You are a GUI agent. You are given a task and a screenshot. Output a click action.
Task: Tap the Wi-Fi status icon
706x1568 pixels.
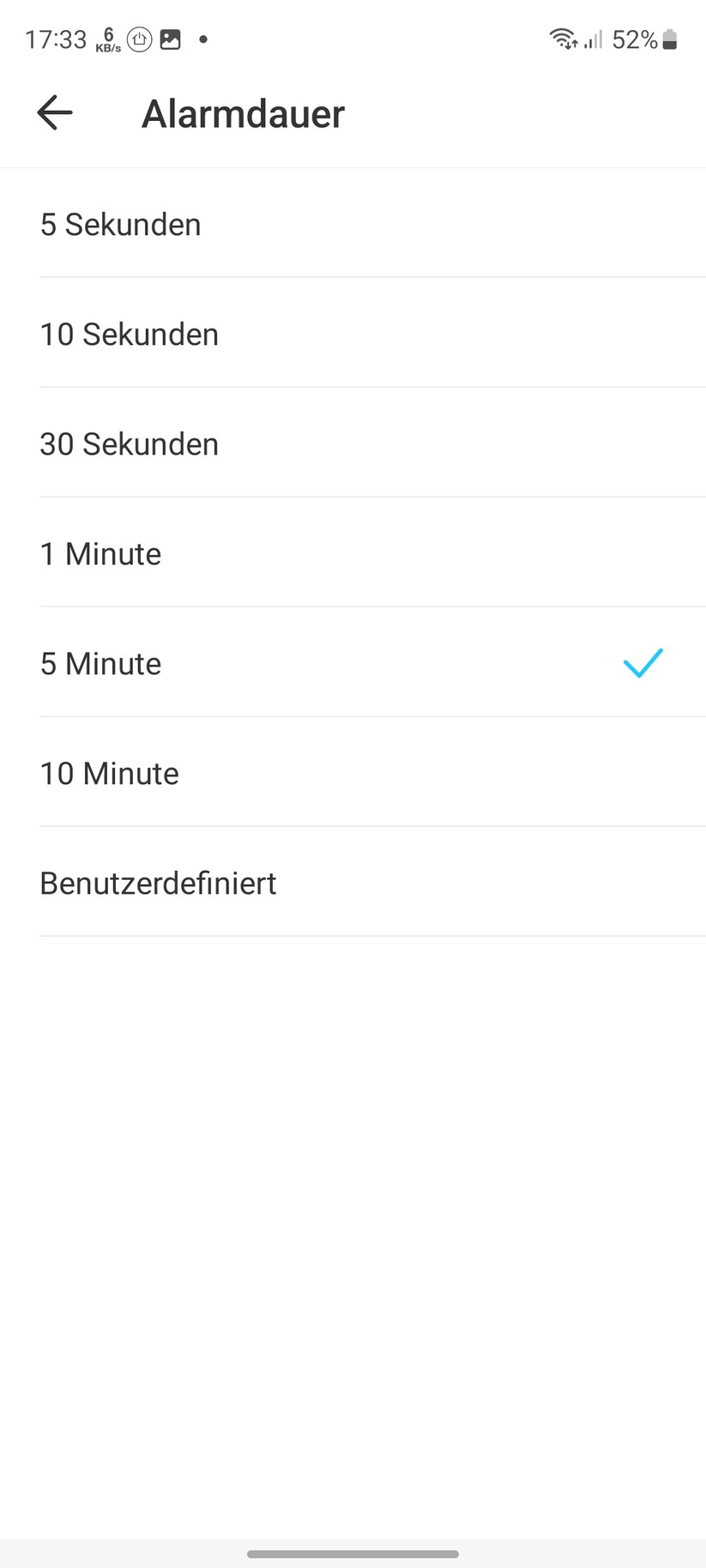(561, 38)
